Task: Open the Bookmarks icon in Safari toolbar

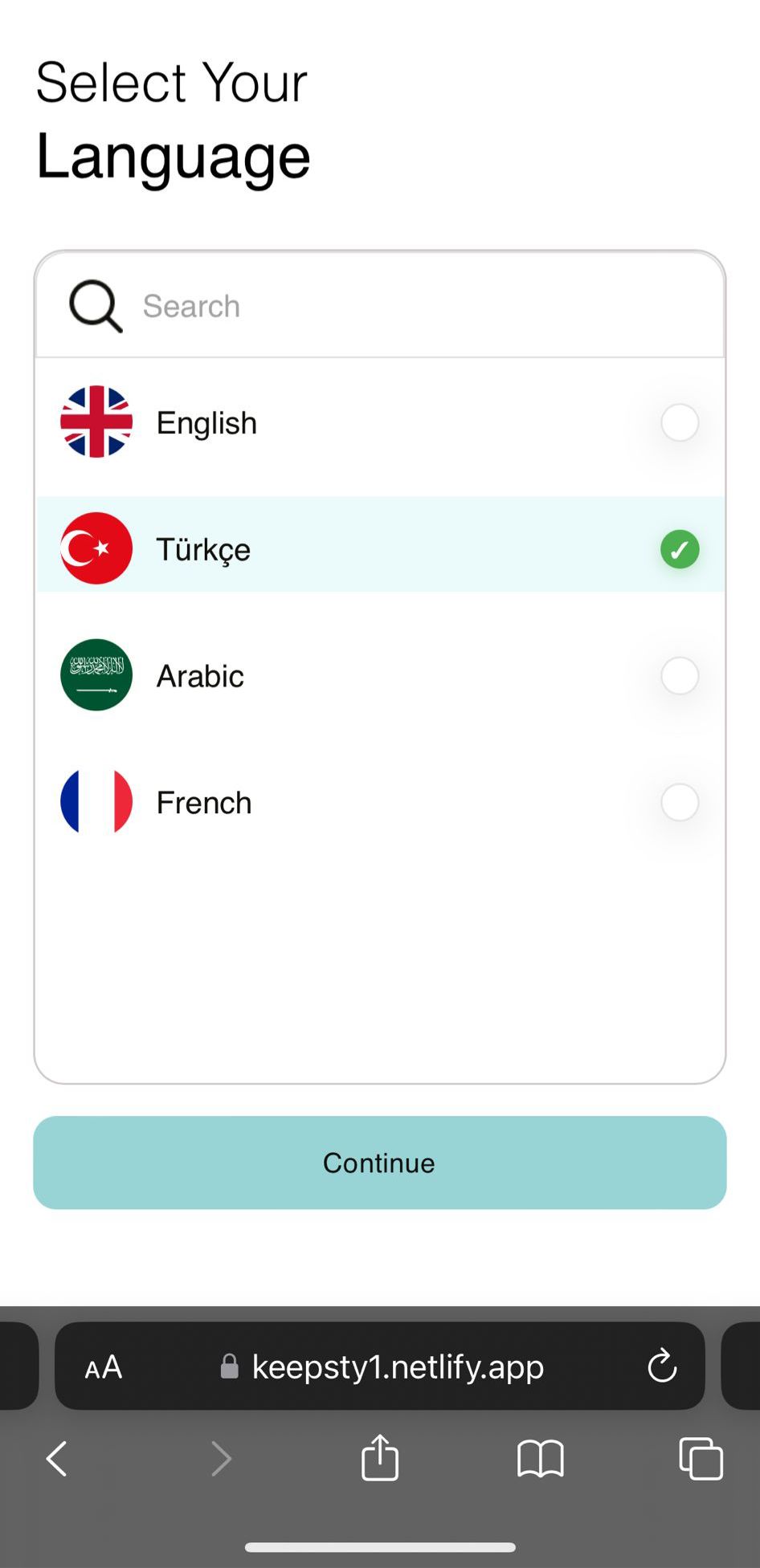Action: pyautogui.click(x=540, y=1460)
